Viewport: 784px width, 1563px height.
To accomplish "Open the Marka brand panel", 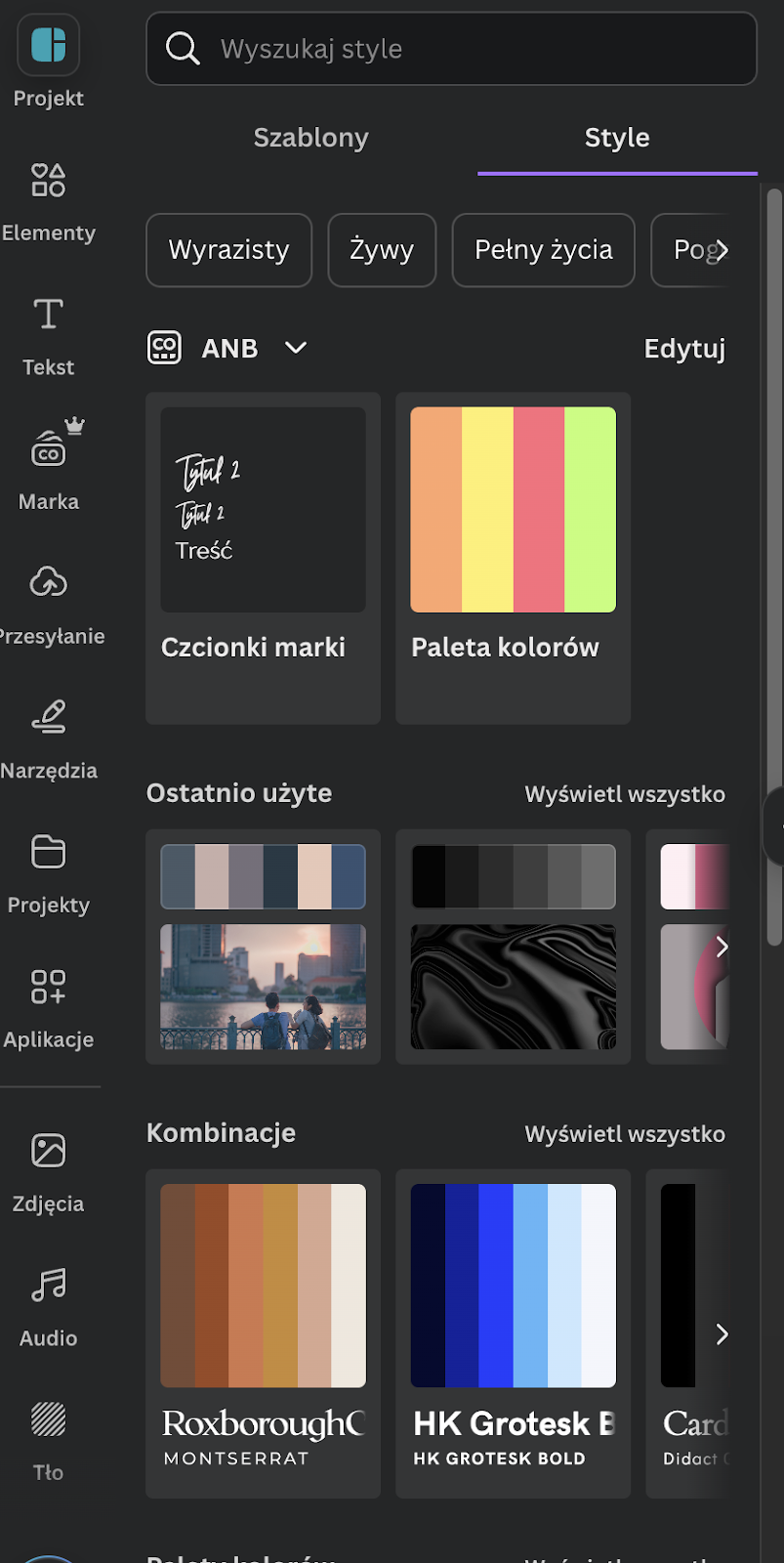I will tap(48, 469).
